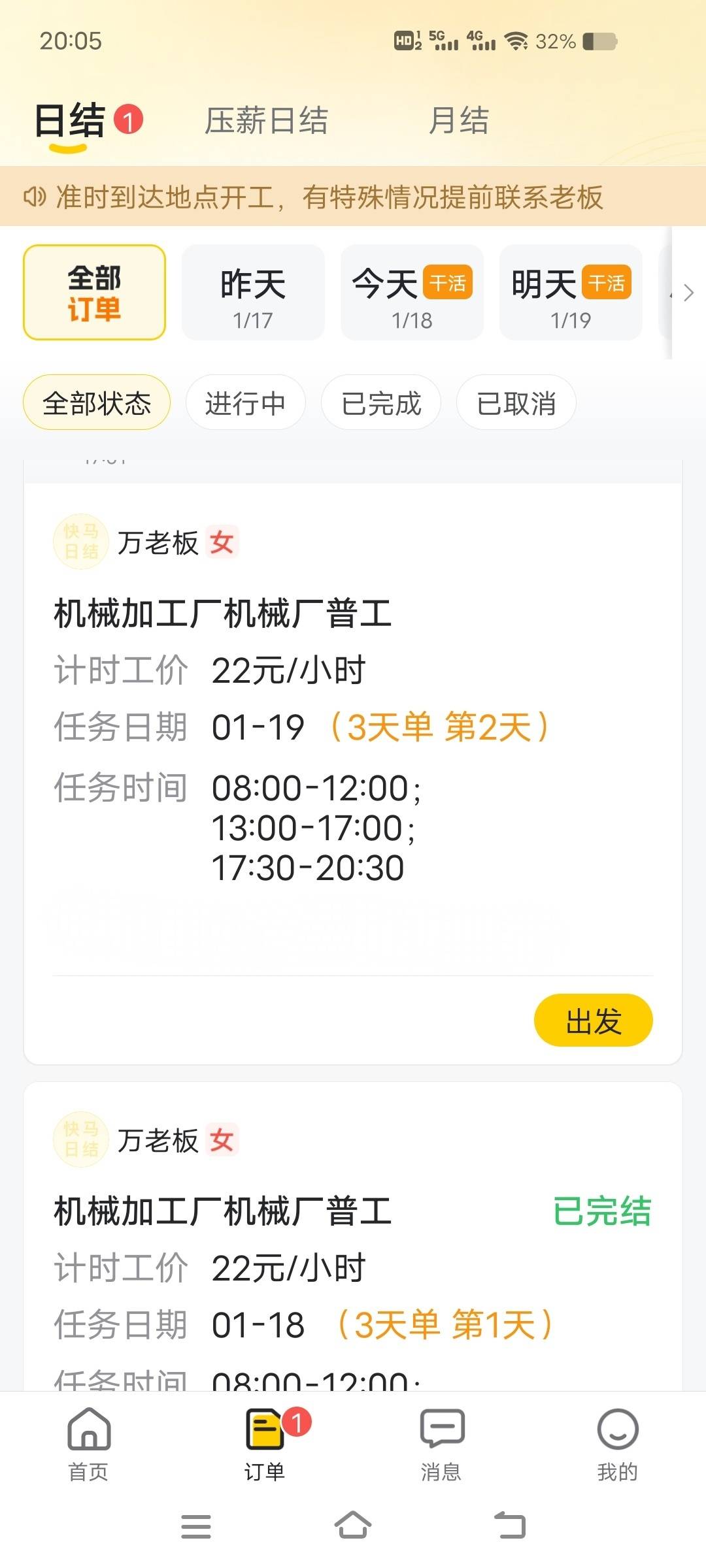Open the 订单 tab

pos(265,1445)
